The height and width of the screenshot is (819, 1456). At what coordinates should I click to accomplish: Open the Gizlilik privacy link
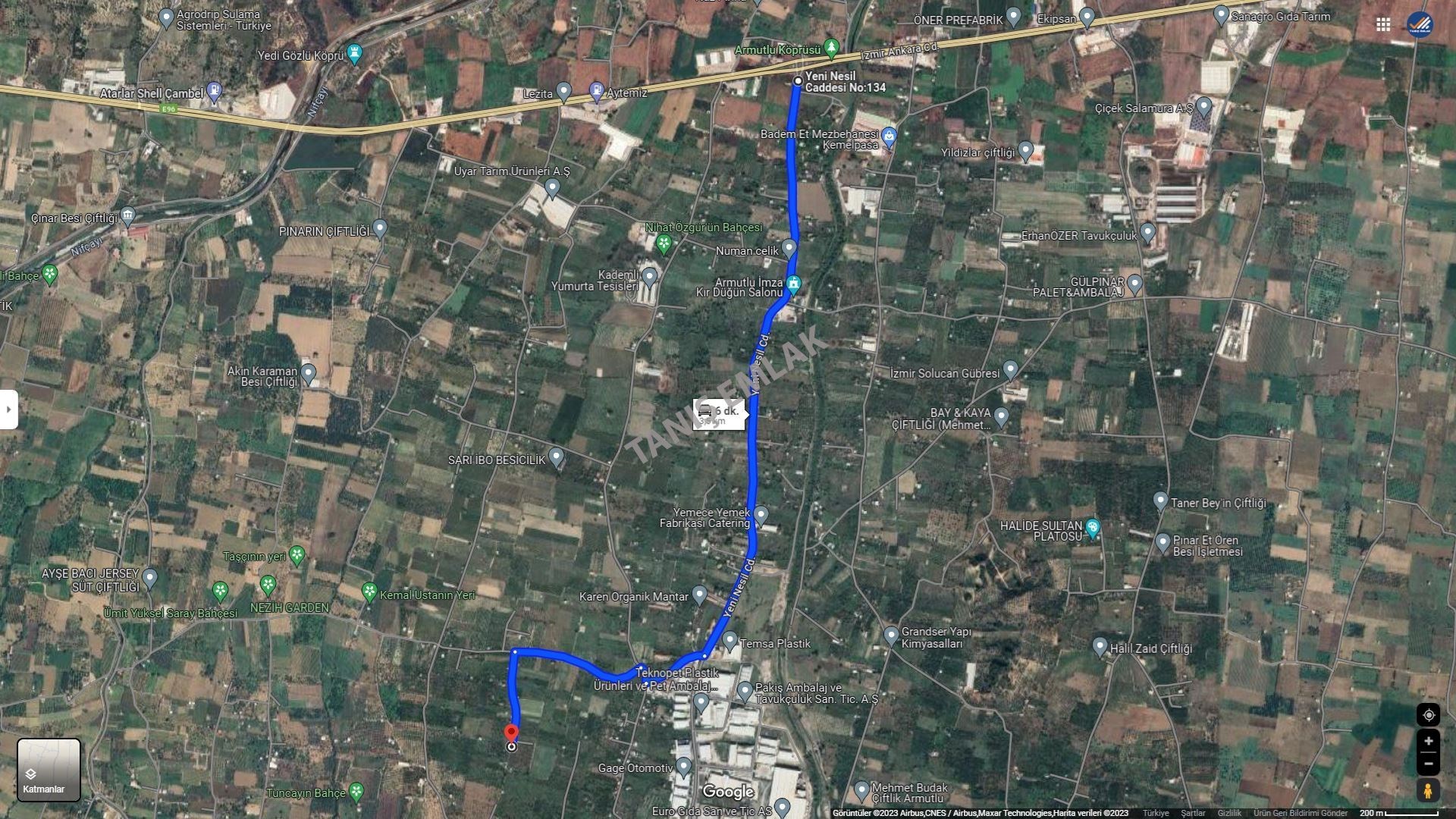pos(1229,813)
